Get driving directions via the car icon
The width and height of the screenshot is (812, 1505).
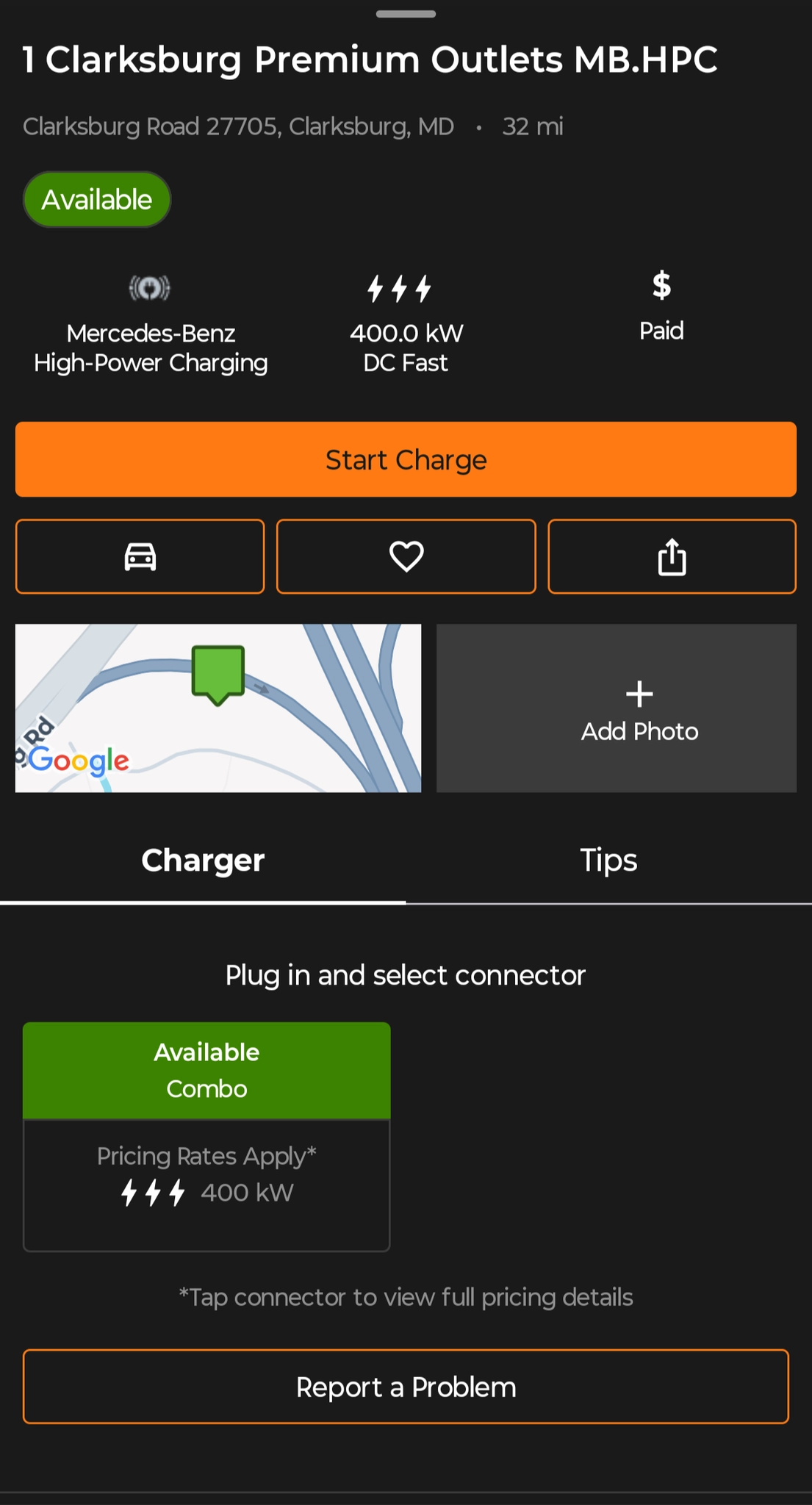(x=140, y=556)
